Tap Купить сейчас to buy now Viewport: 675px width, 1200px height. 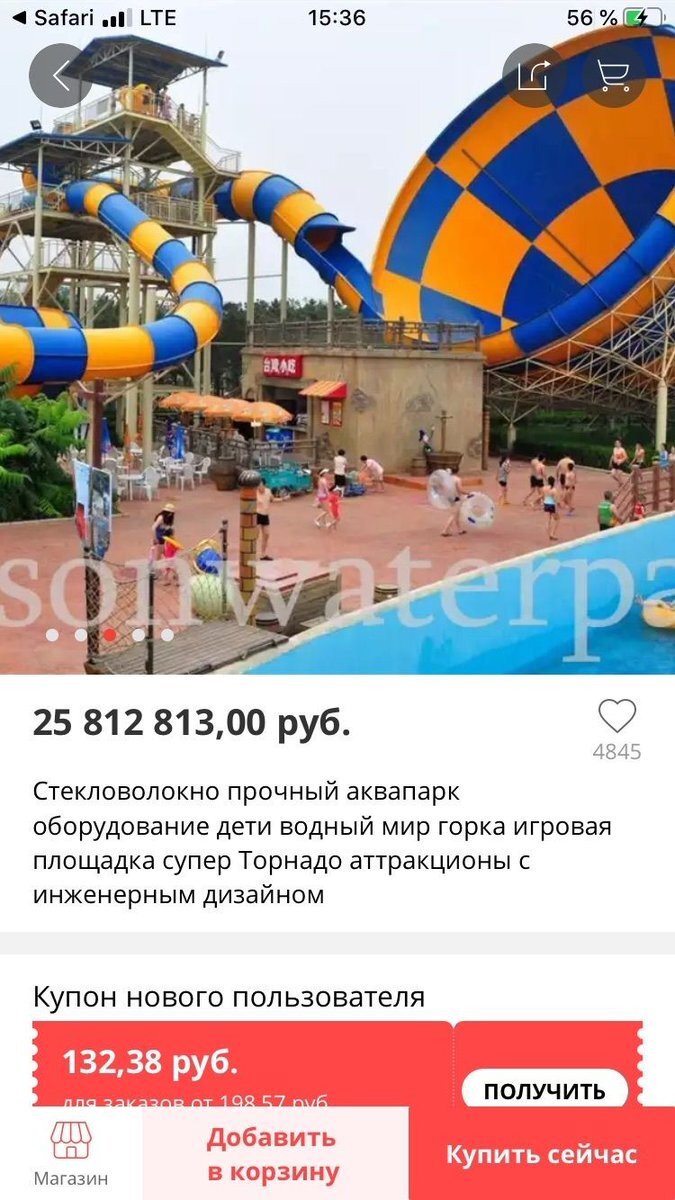pos(541,1154)
